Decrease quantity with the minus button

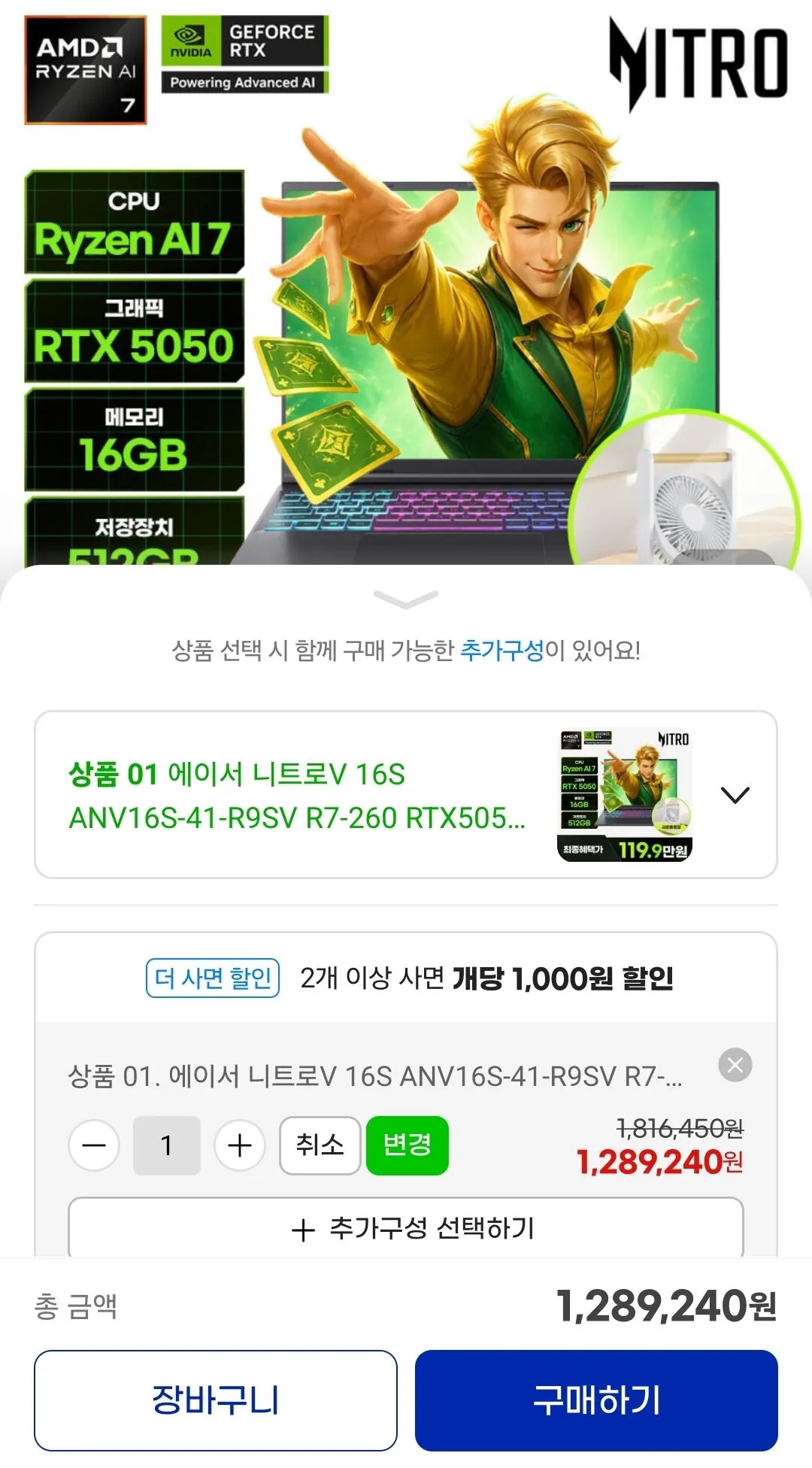94,1145
